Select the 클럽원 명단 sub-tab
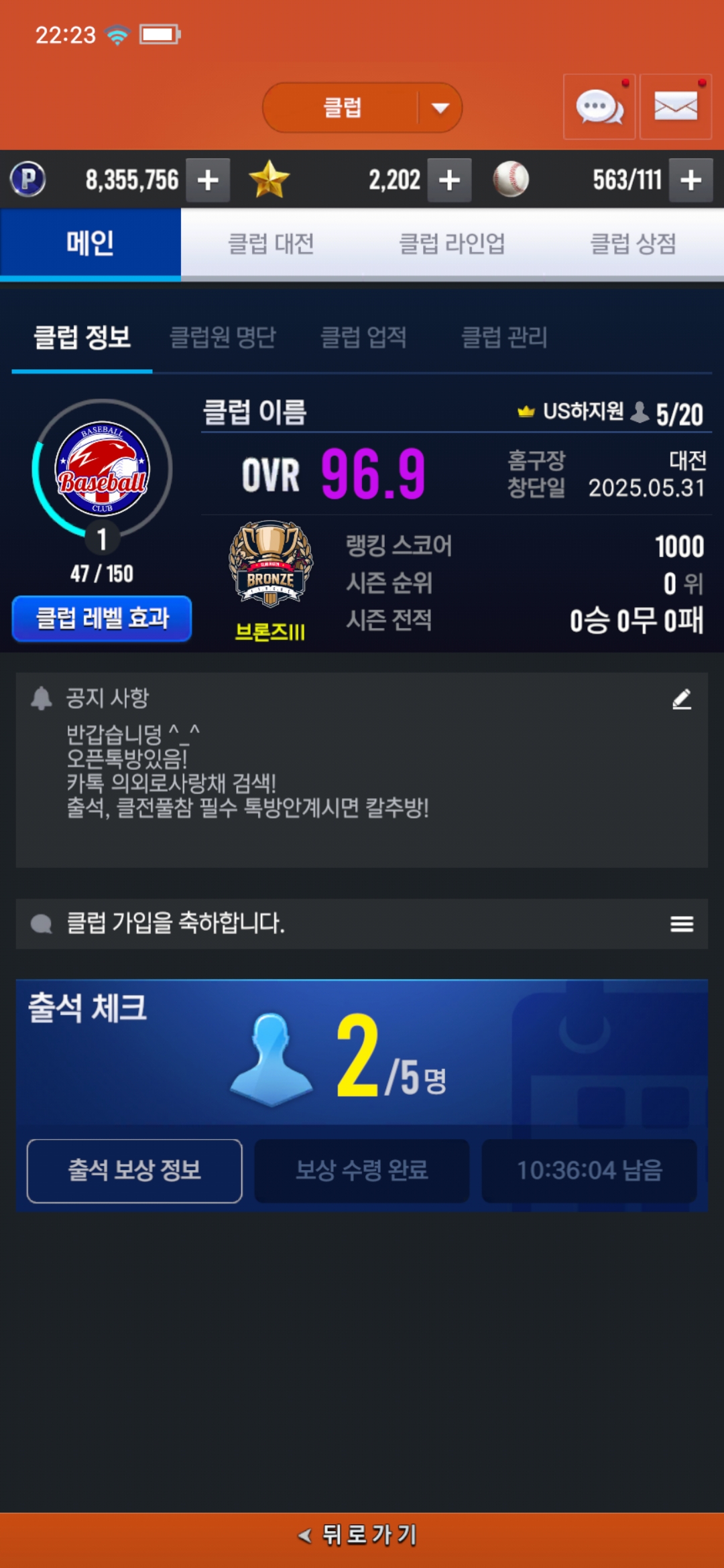This screenshot has height=1568, width=724. (223, 337)
